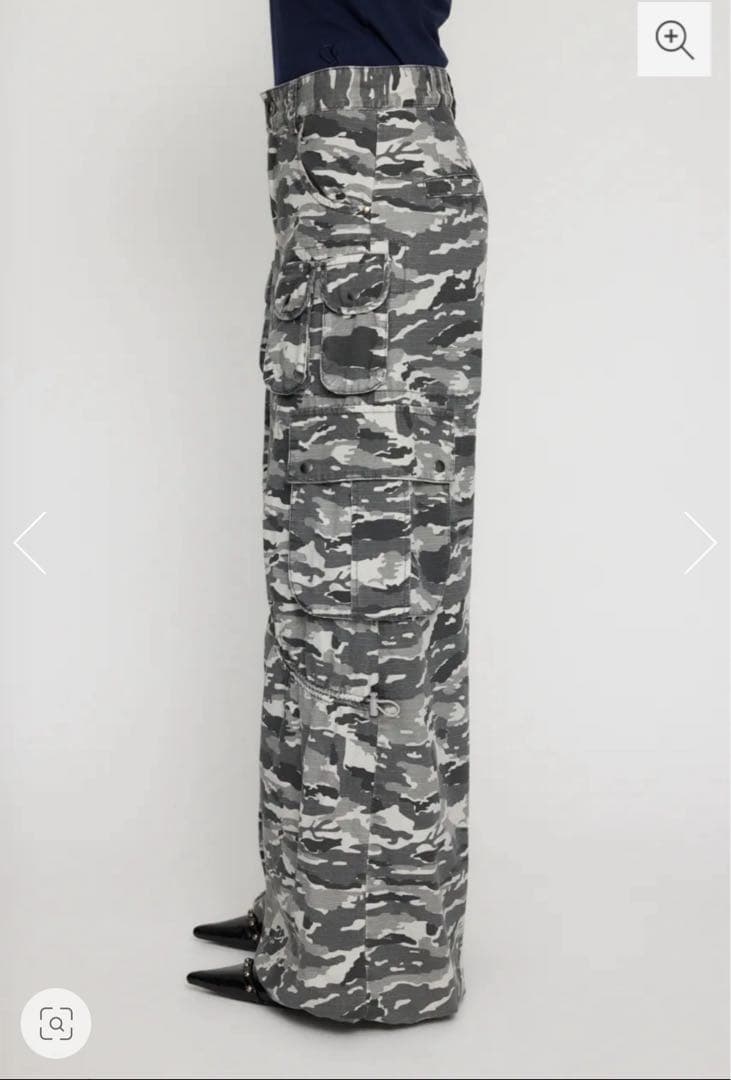Go to the previous product photo
This screenshot has width=731, height=1080.
click(30, 543)
